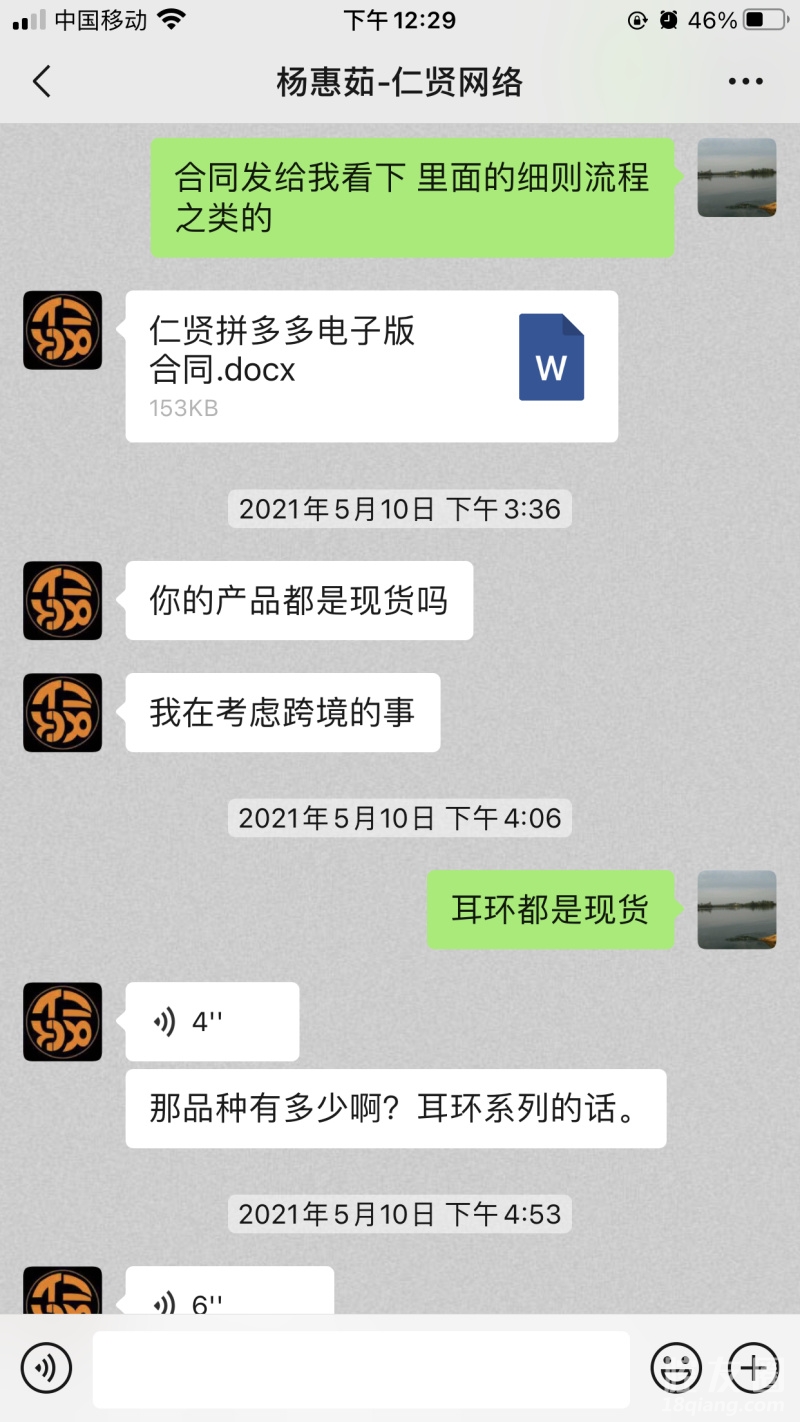Open the emoji sticker panel
Image resolution: width=800 pixels, height=1422 pixels.
(676, 1368)
